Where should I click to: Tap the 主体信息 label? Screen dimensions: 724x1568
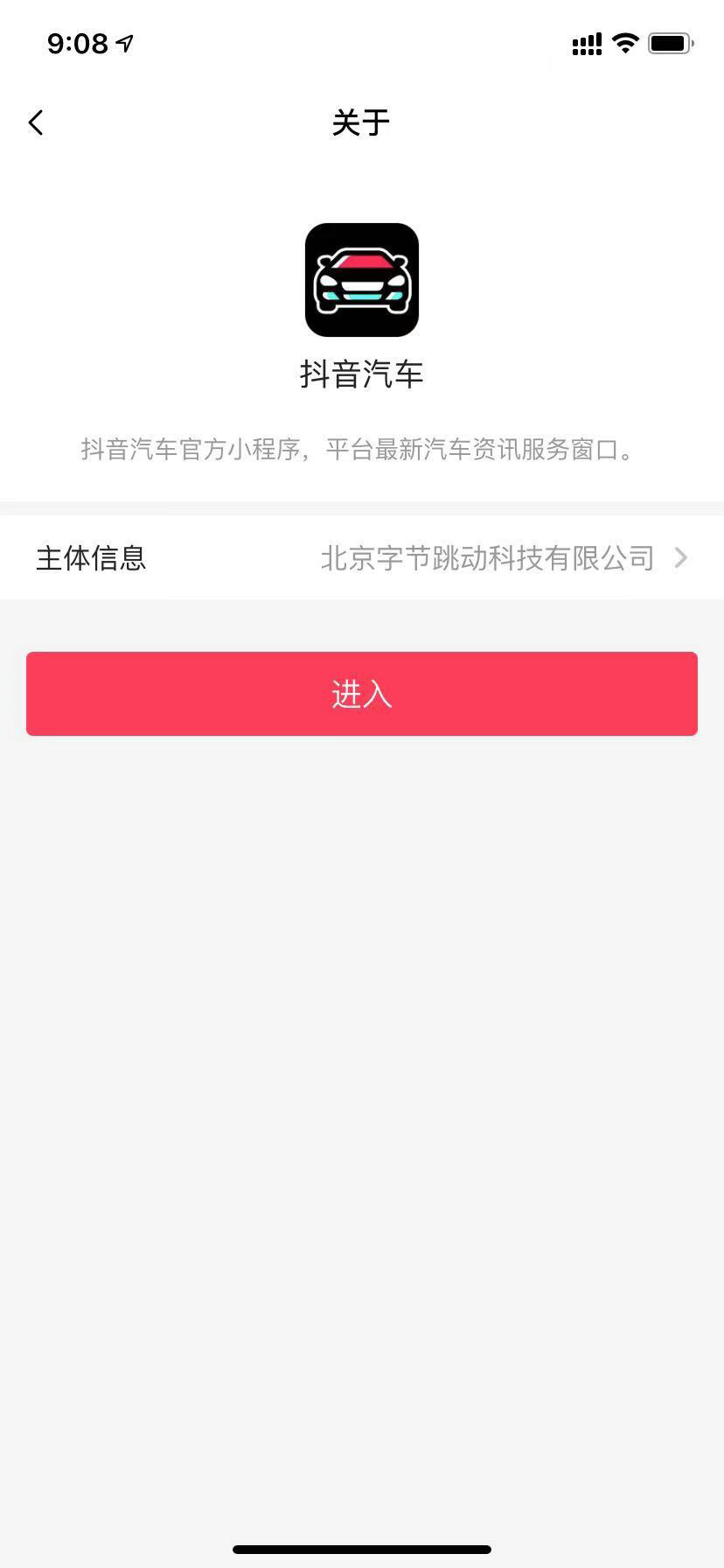tap(90, 557)
